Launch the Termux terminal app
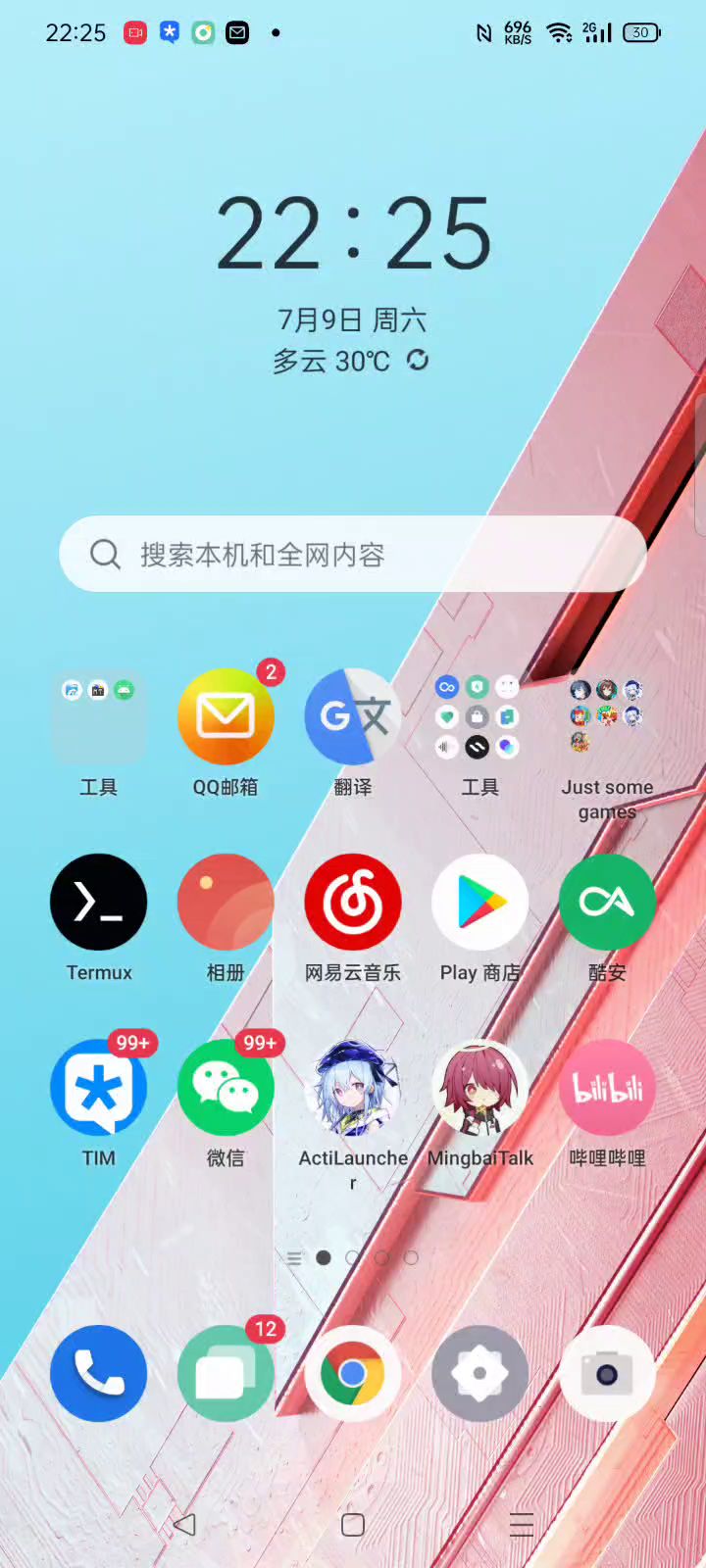This screenshot has height=1568, width=706. click(x=98, y=903)
